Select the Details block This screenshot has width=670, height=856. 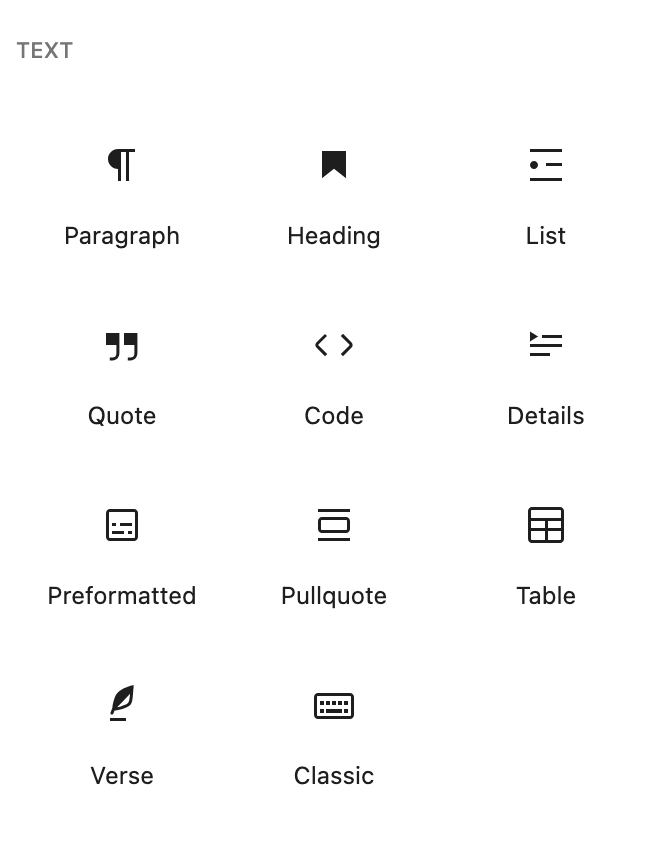click(546, 374)
